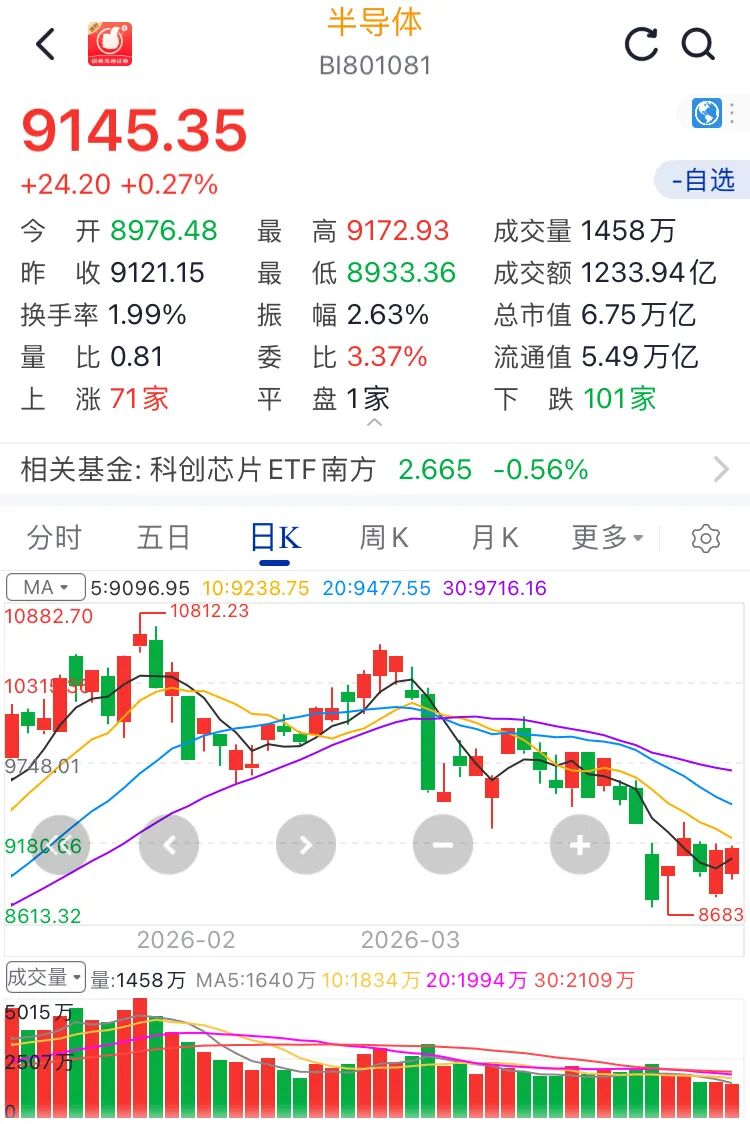Viewport: 750px width, 1124px height.
Task: Switch to the 月K chart tab
Action: click(x=494, y=538)
